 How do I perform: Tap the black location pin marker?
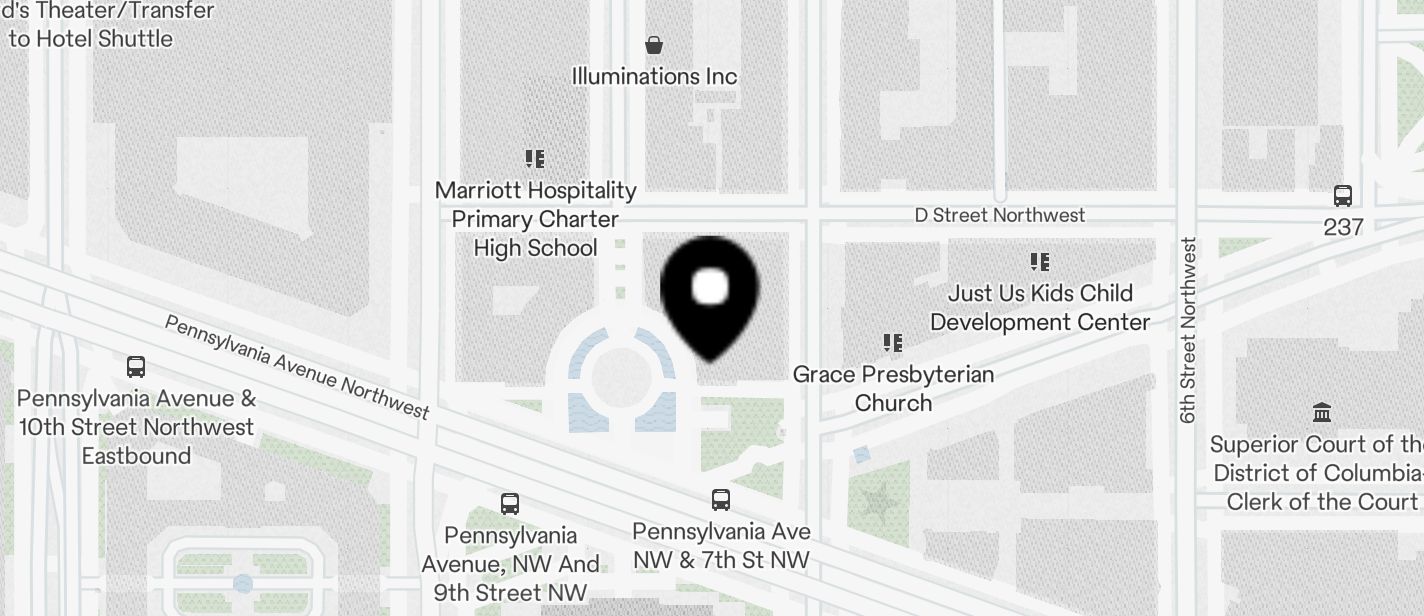710,293
